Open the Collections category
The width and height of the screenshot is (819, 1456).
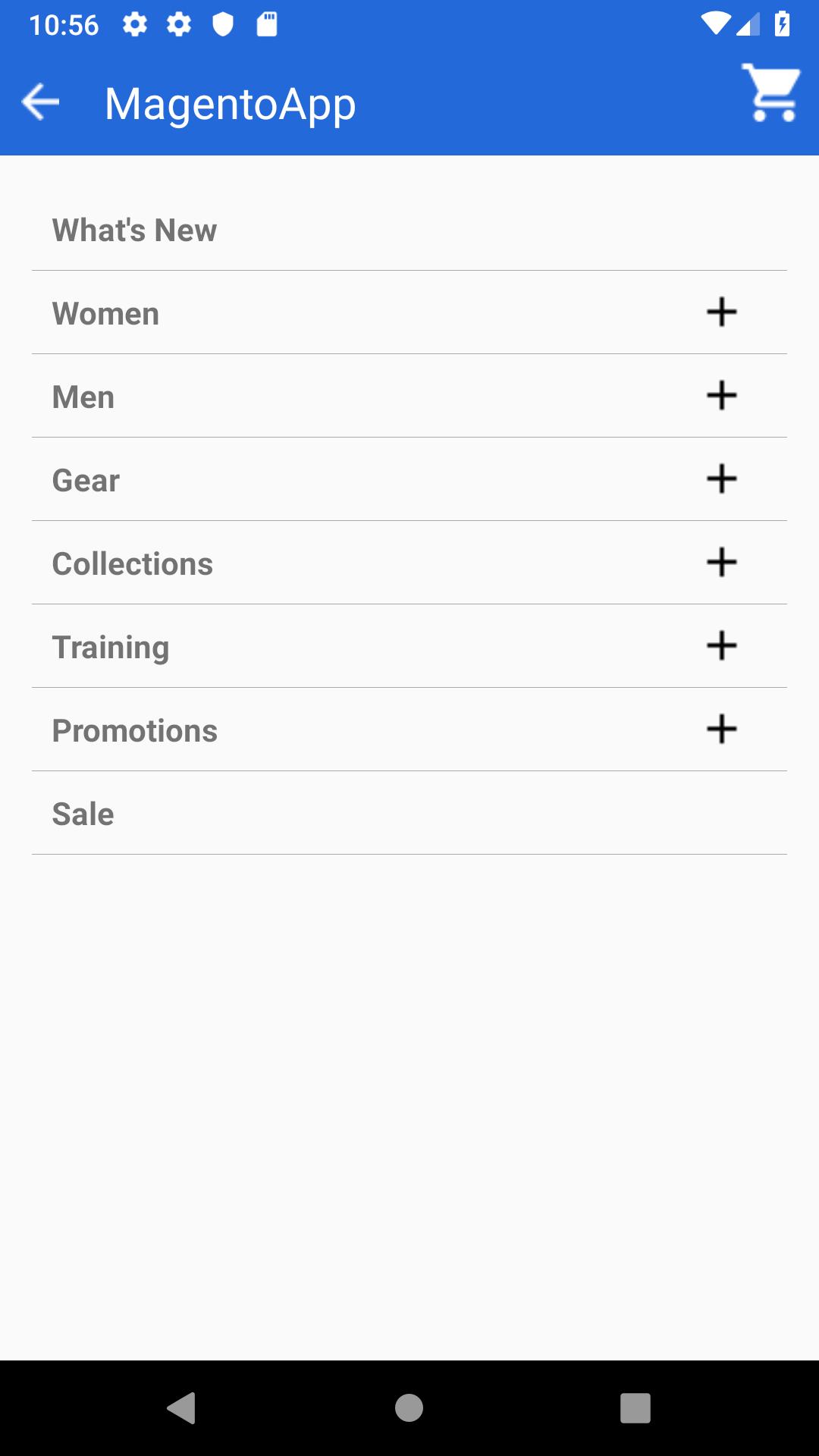pyautogui.click(x=133, y=563)
